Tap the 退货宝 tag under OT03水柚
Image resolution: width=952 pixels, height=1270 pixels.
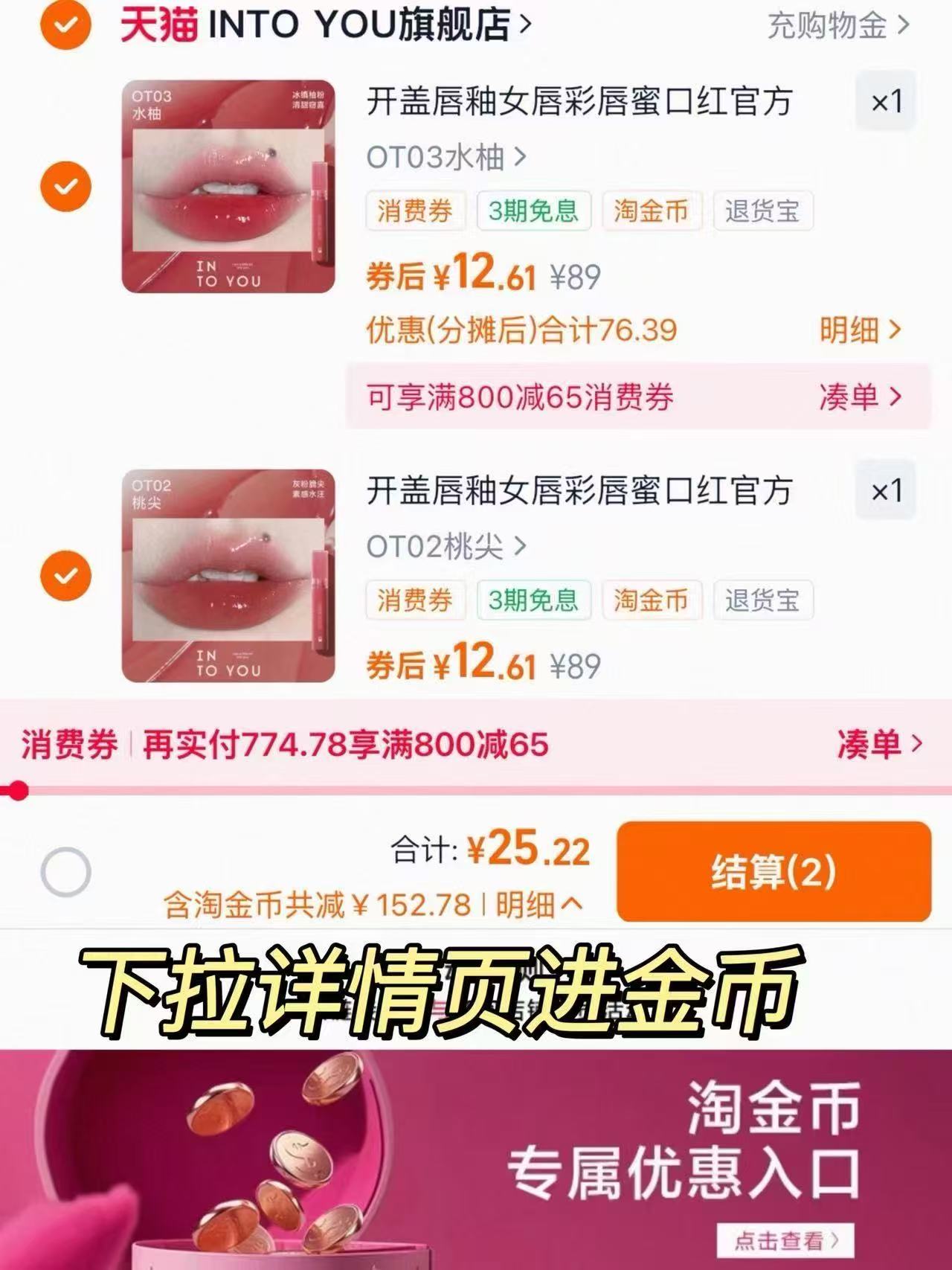click(x=765, y=211)
